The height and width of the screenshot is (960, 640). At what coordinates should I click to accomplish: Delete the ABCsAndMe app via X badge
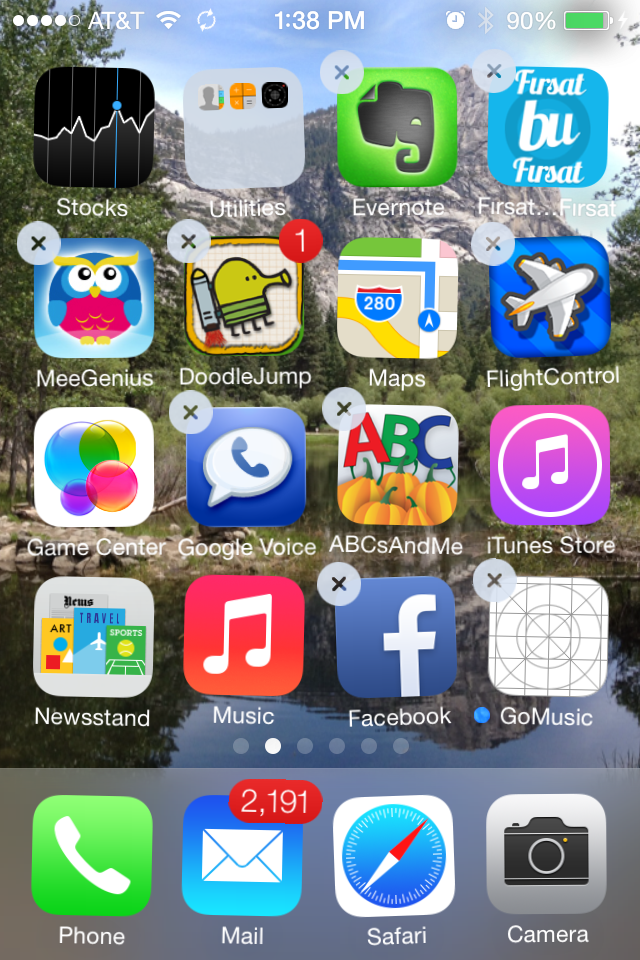coord(344,408)
